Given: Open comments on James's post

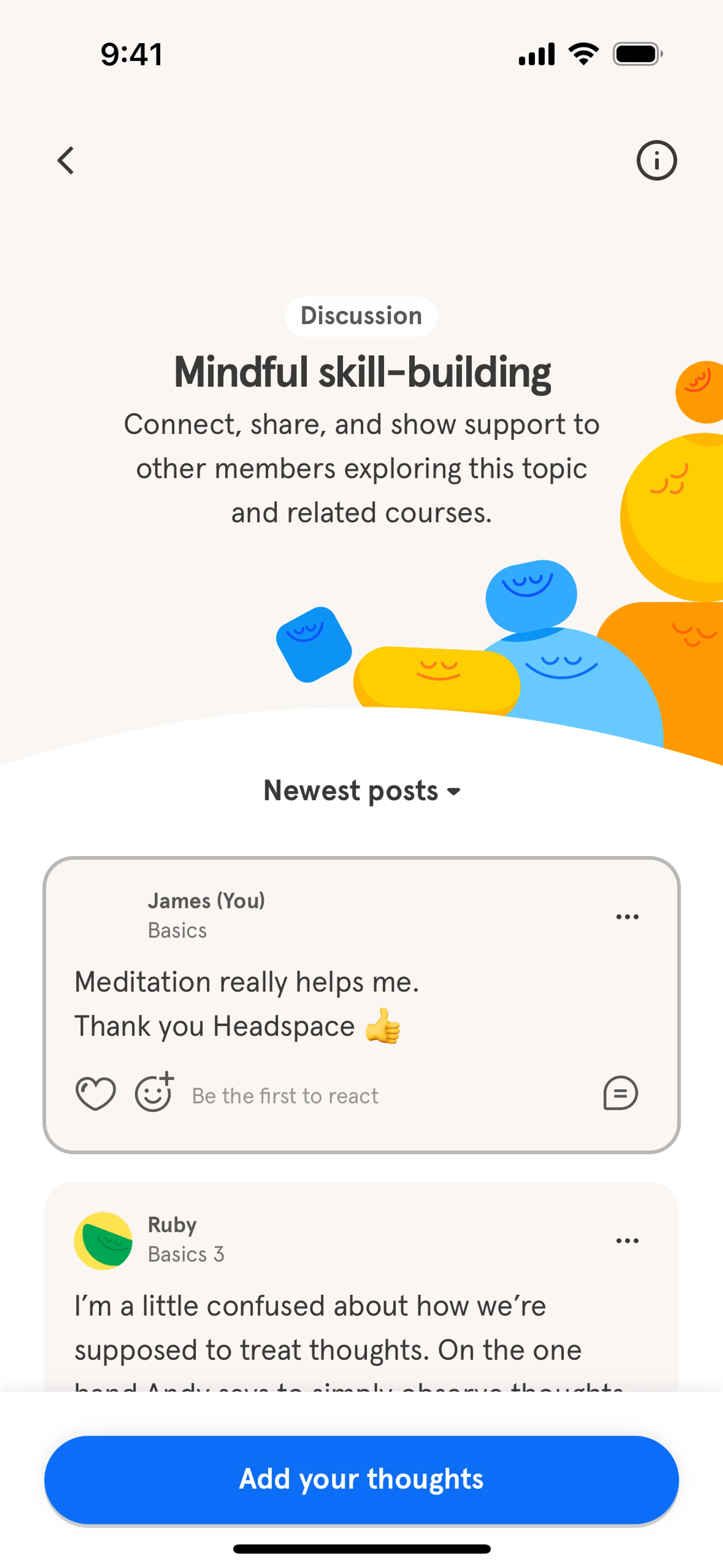Looking at the screenshot, I should (x=619, y=1093).
